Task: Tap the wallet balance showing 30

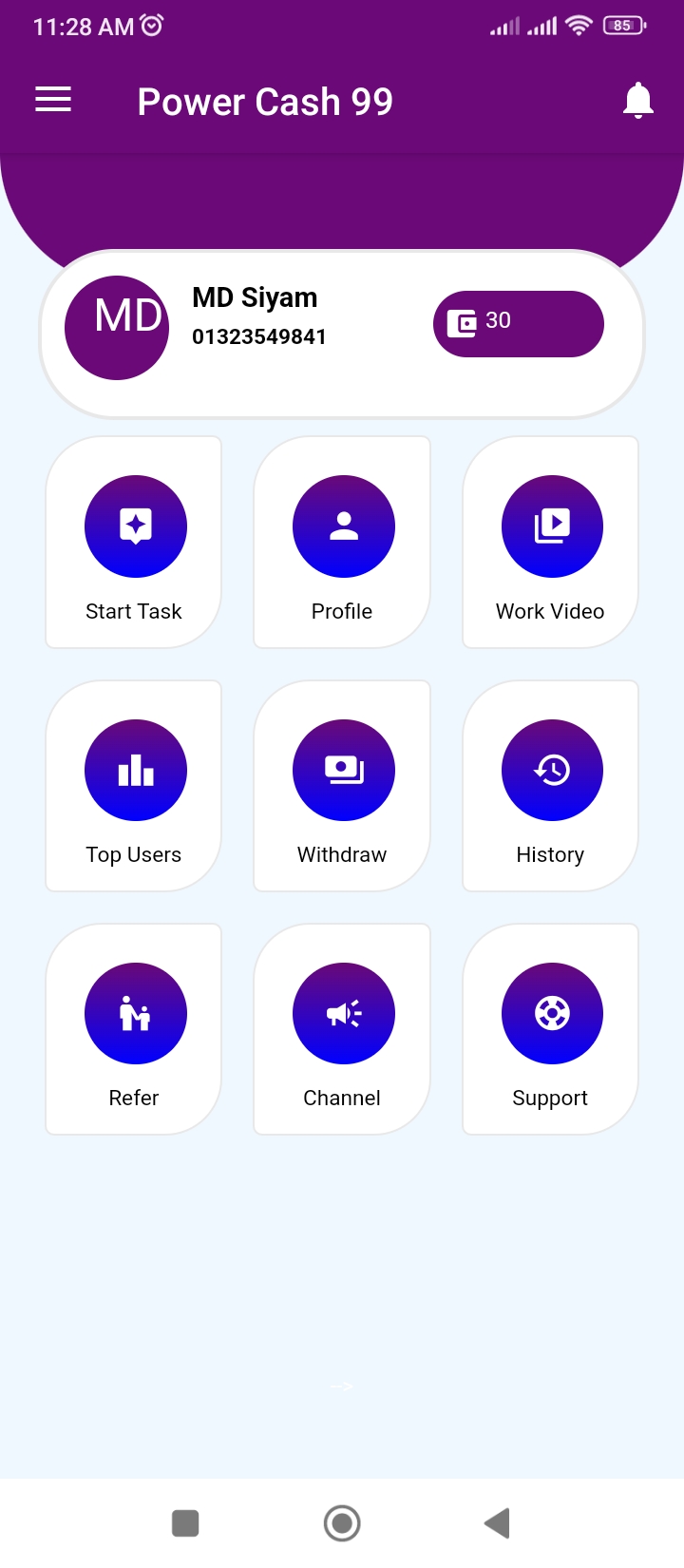Action: click(x=519, y=324)
